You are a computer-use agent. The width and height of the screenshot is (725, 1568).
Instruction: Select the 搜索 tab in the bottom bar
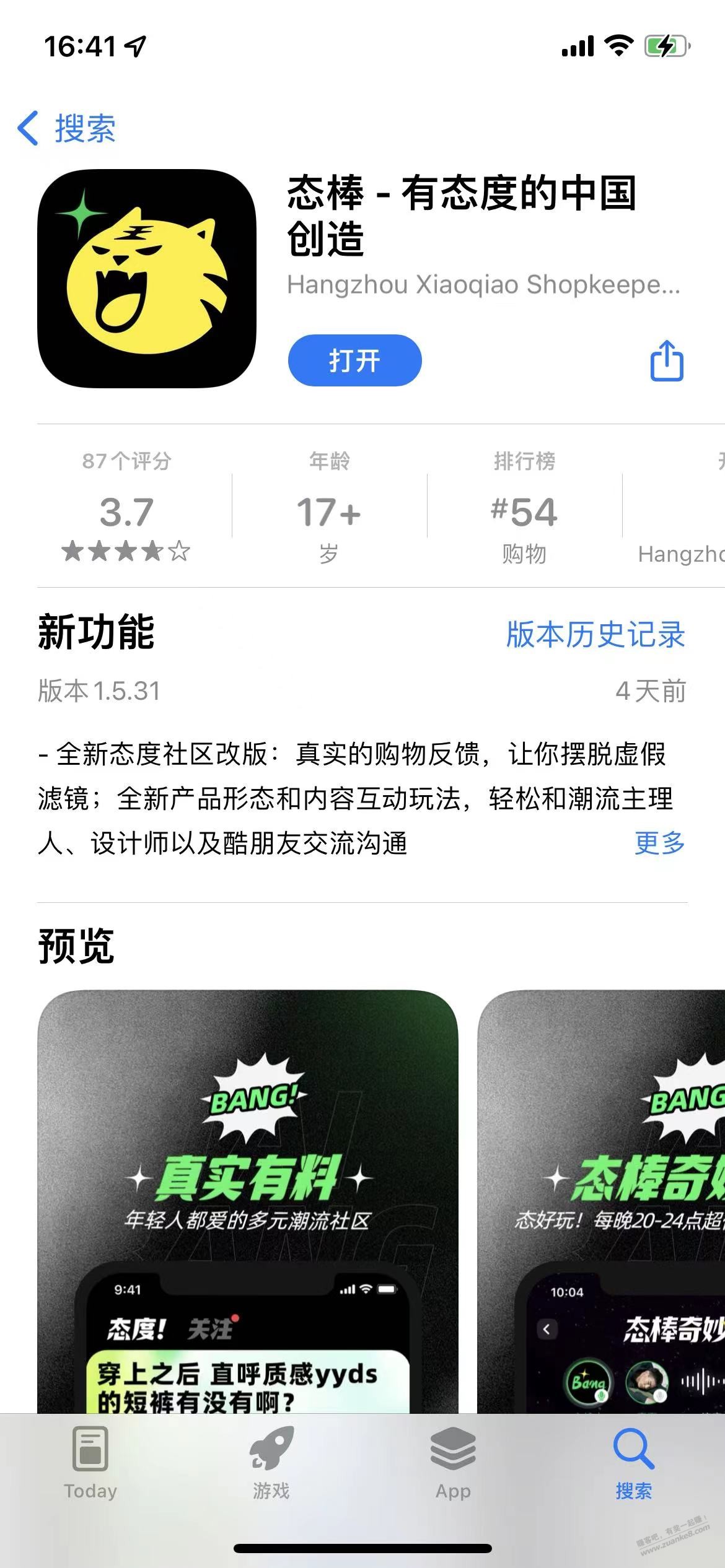coord(633,1463)
